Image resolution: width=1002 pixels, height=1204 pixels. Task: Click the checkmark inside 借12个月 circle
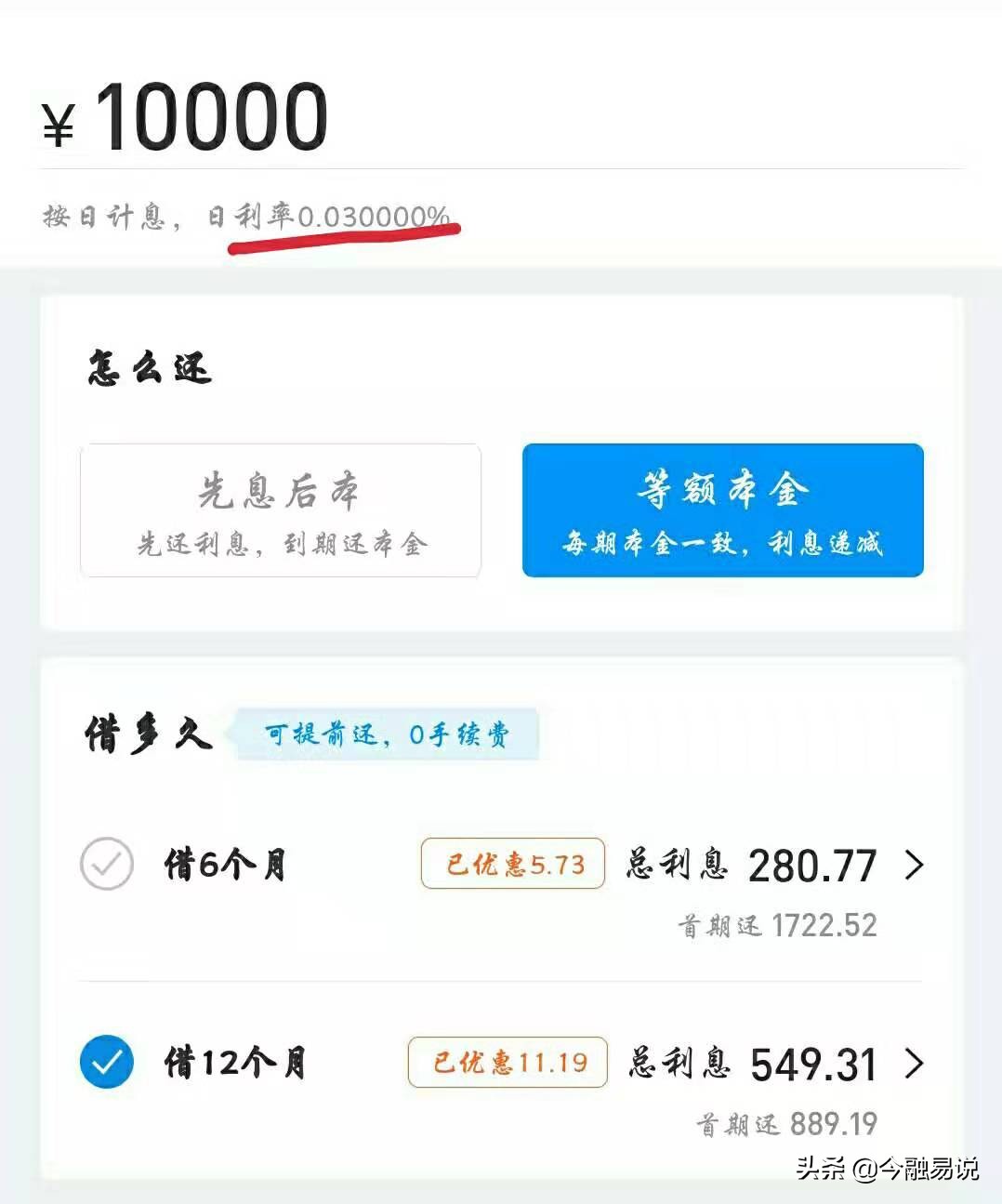pyautogui.click(x=107, y=1062)
